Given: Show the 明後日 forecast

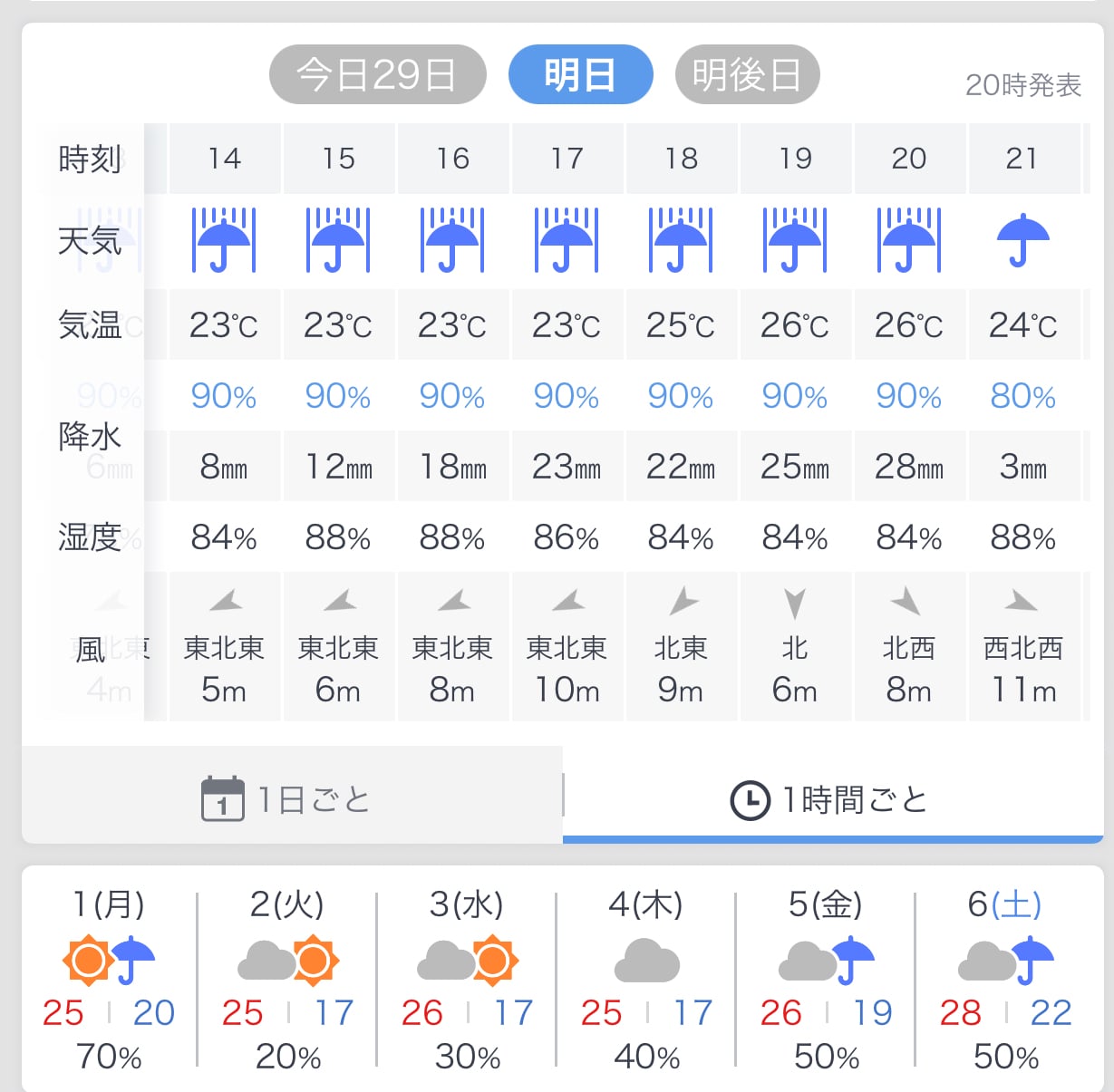Looking at the screenshot, I should click(747, 74).
